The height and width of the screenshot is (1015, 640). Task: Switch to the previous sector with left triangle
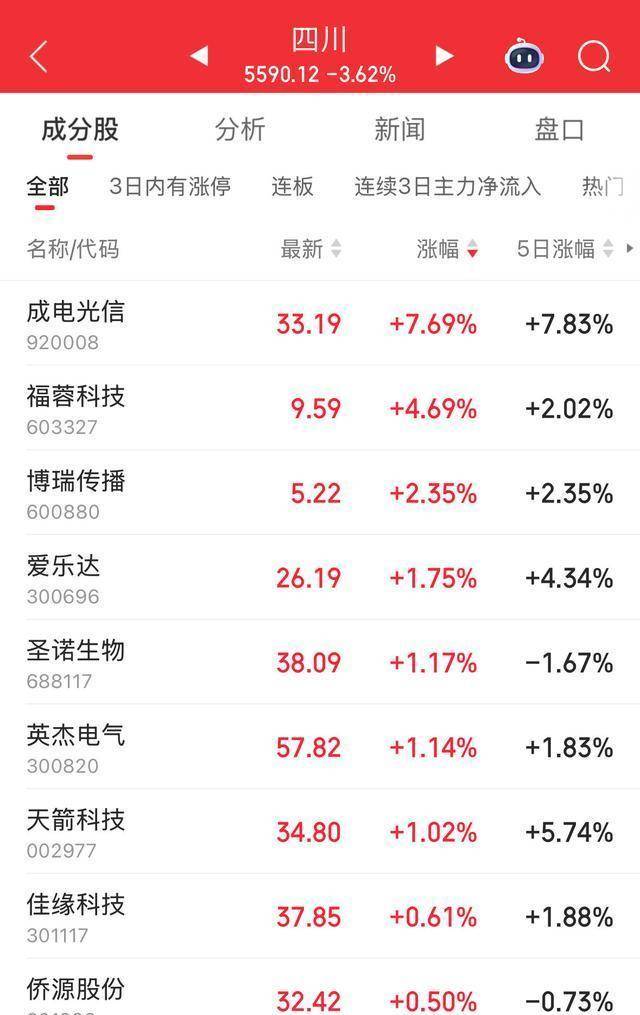click(x=199, y=56)
